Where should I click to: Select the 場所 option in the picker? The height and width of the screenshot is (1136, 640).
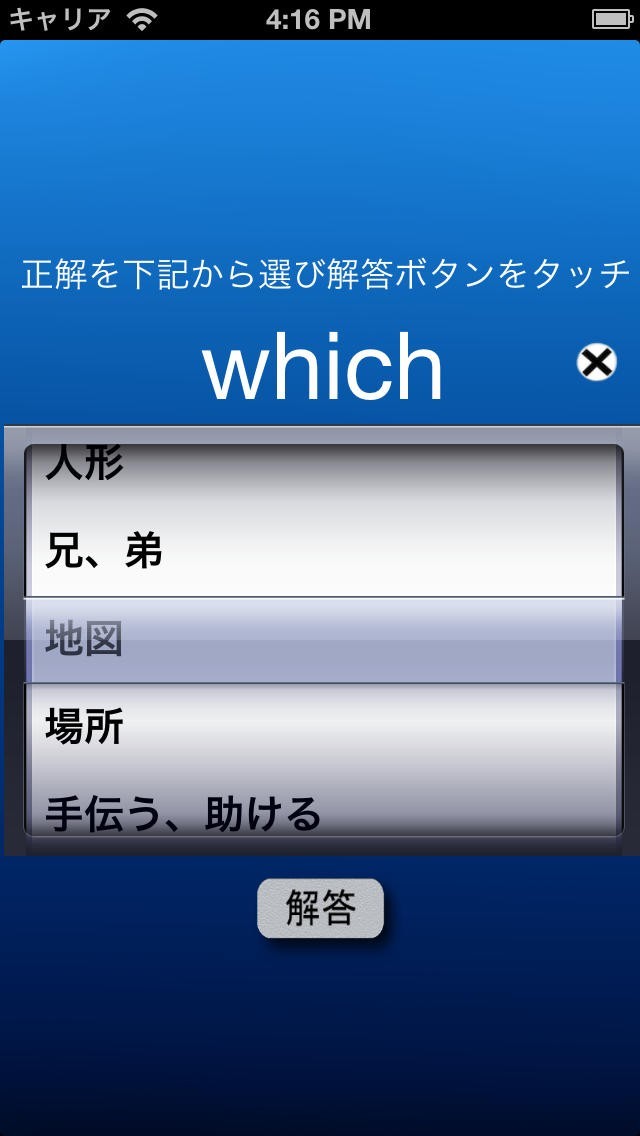85,727
